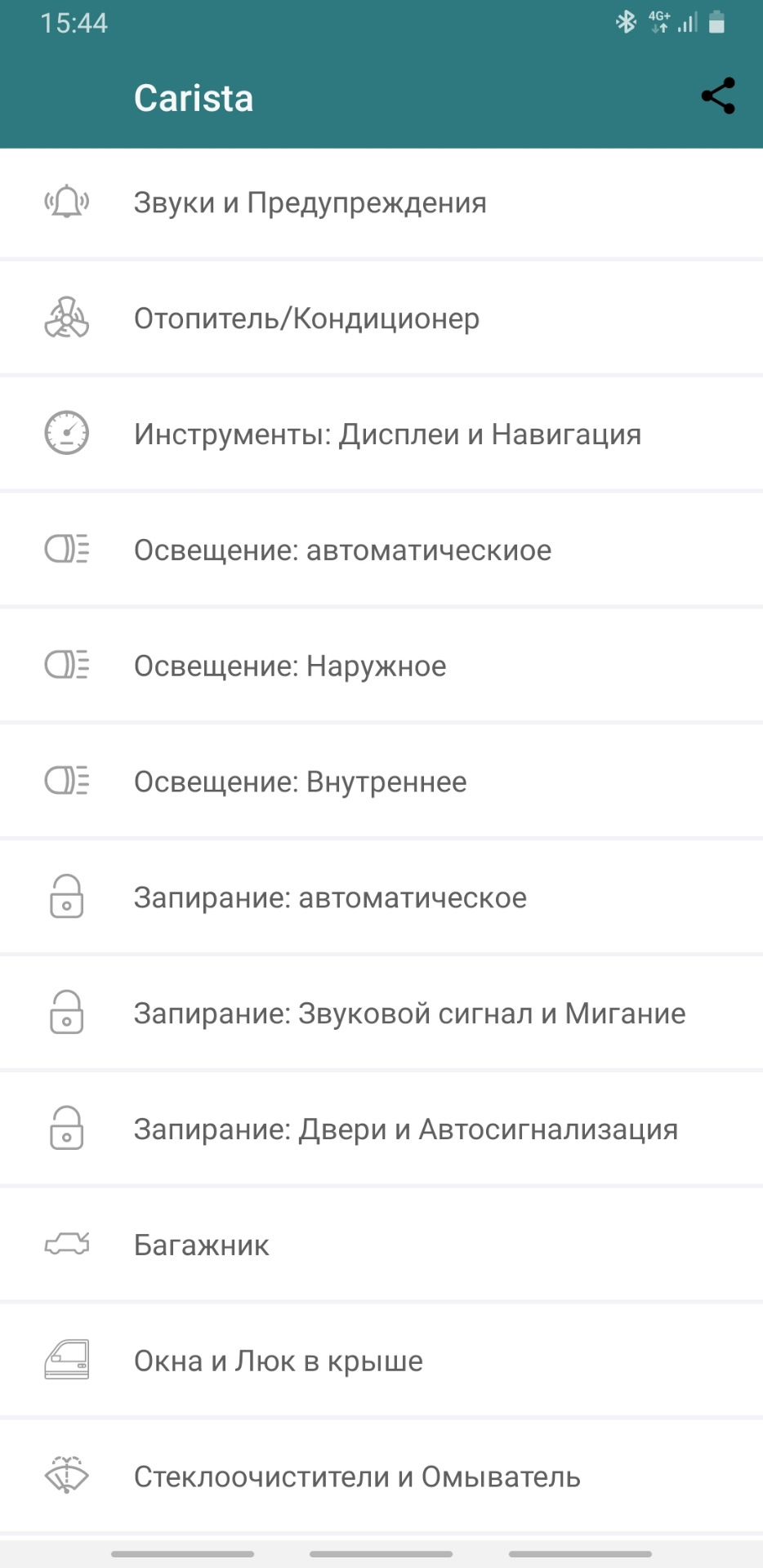Tap the battery indicator in the status bar
The height and width of the screenshot is (1568, 763).
click(x=716, y=20)
